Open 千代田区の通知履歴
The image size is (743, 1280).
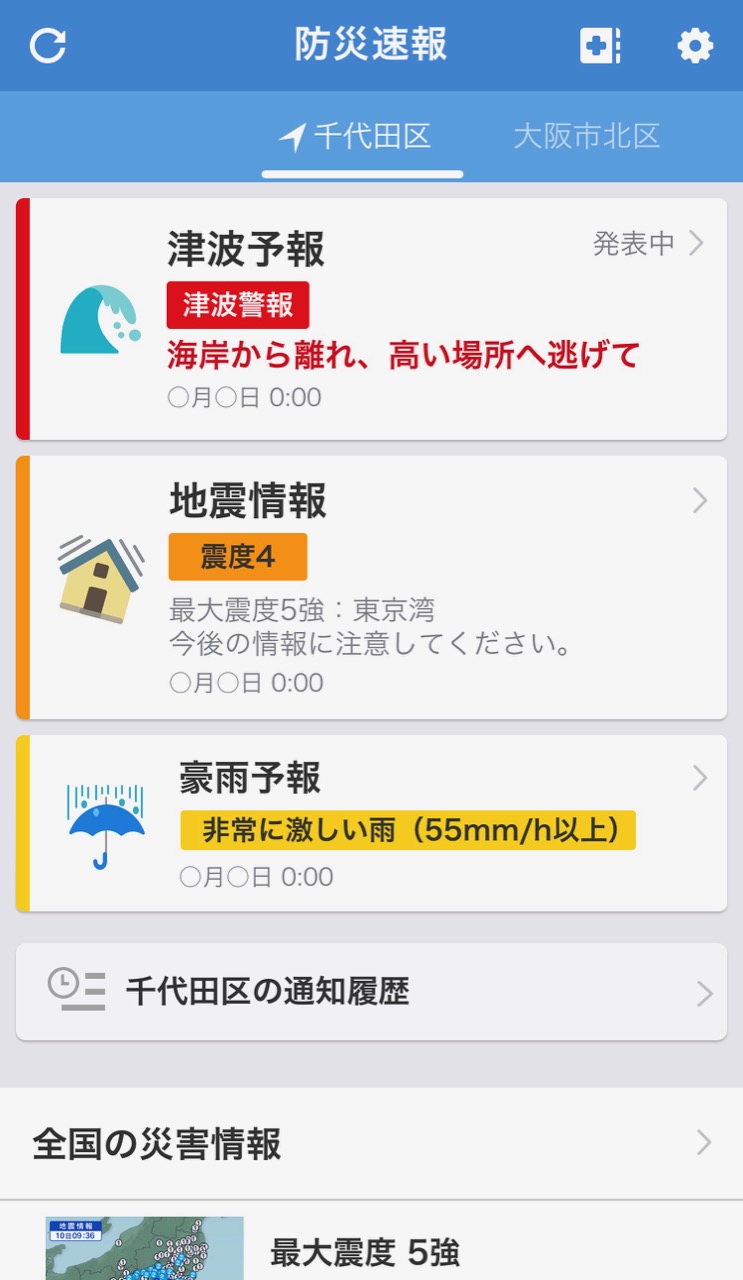pyautogui.click(x=371, y=992)
